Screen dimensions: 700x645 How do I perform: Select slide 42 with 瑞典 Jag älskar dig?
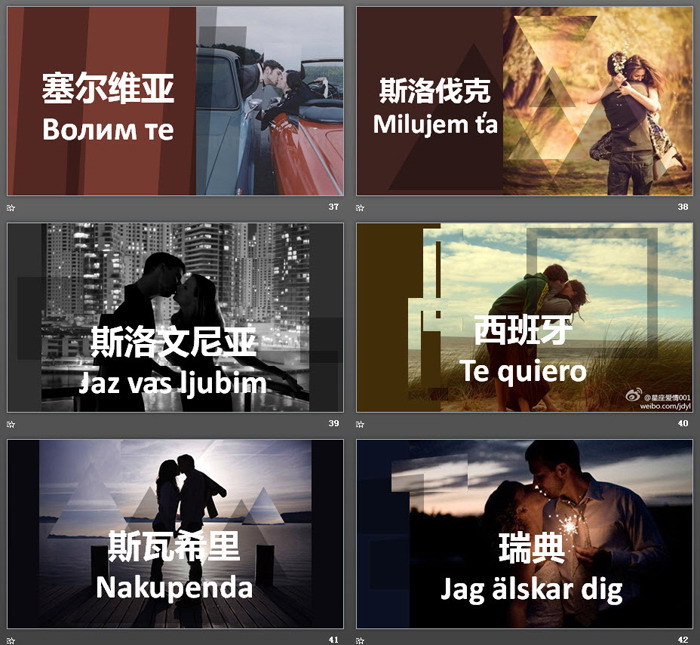[x=524, y=533]
